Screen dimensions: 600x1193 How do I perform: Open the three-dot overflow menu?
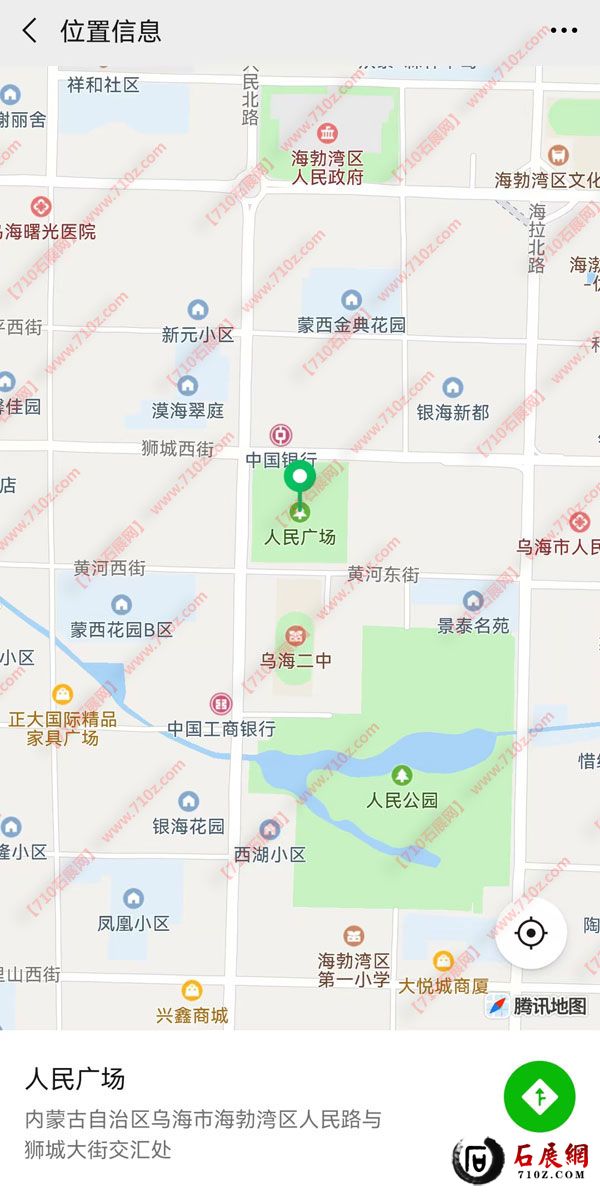[x=563, y=31]
